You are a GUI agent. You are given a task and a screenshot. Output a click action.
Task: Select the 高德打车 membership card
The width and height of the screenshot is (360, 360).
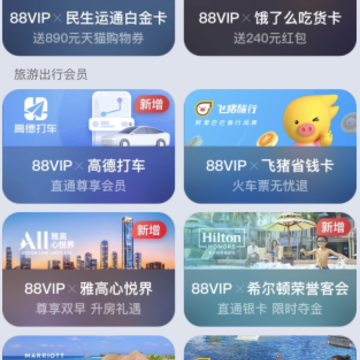click(88, 146)
